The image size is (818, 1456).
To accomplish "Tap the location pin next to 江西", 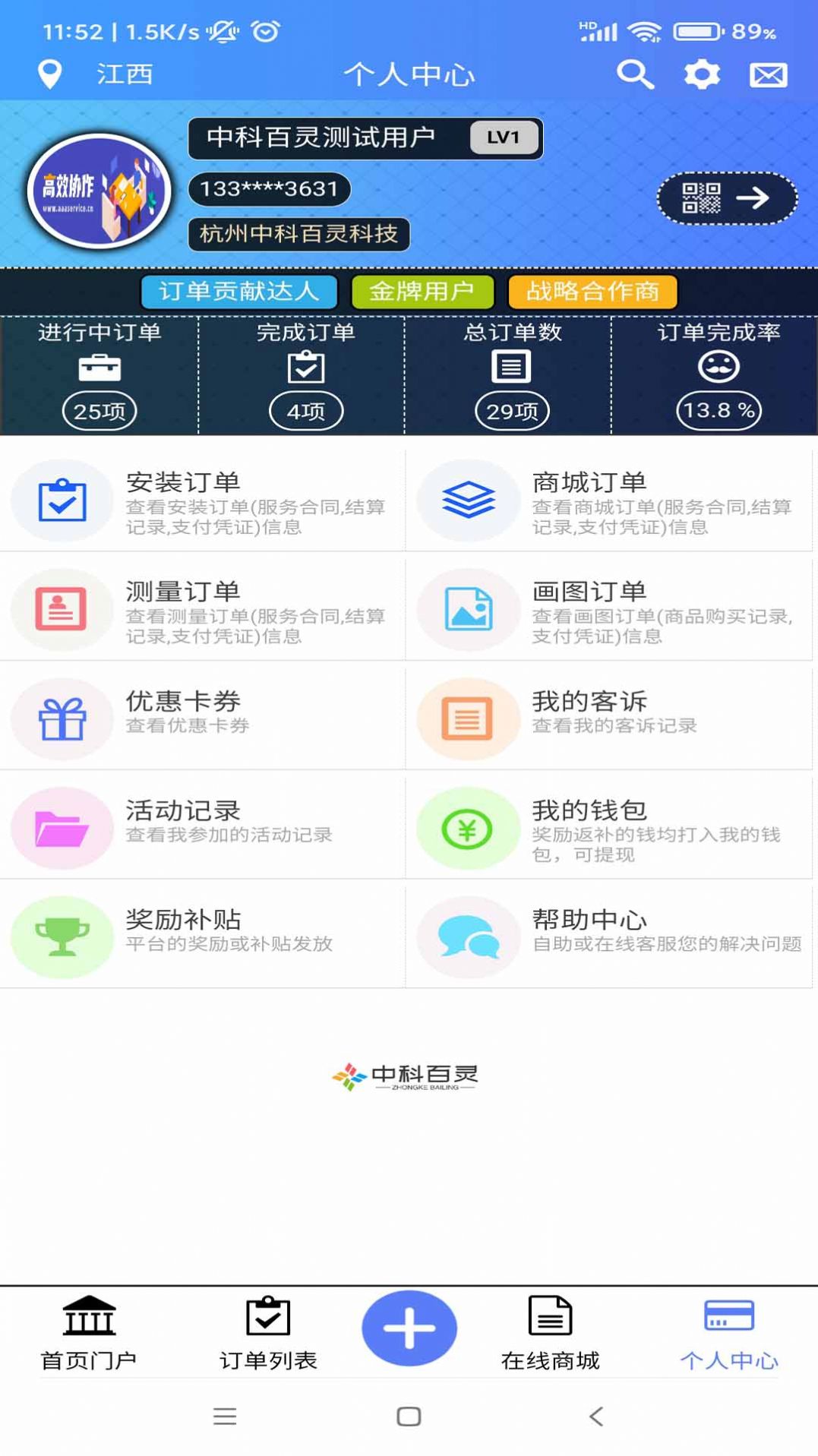I will tap(49, 75).
